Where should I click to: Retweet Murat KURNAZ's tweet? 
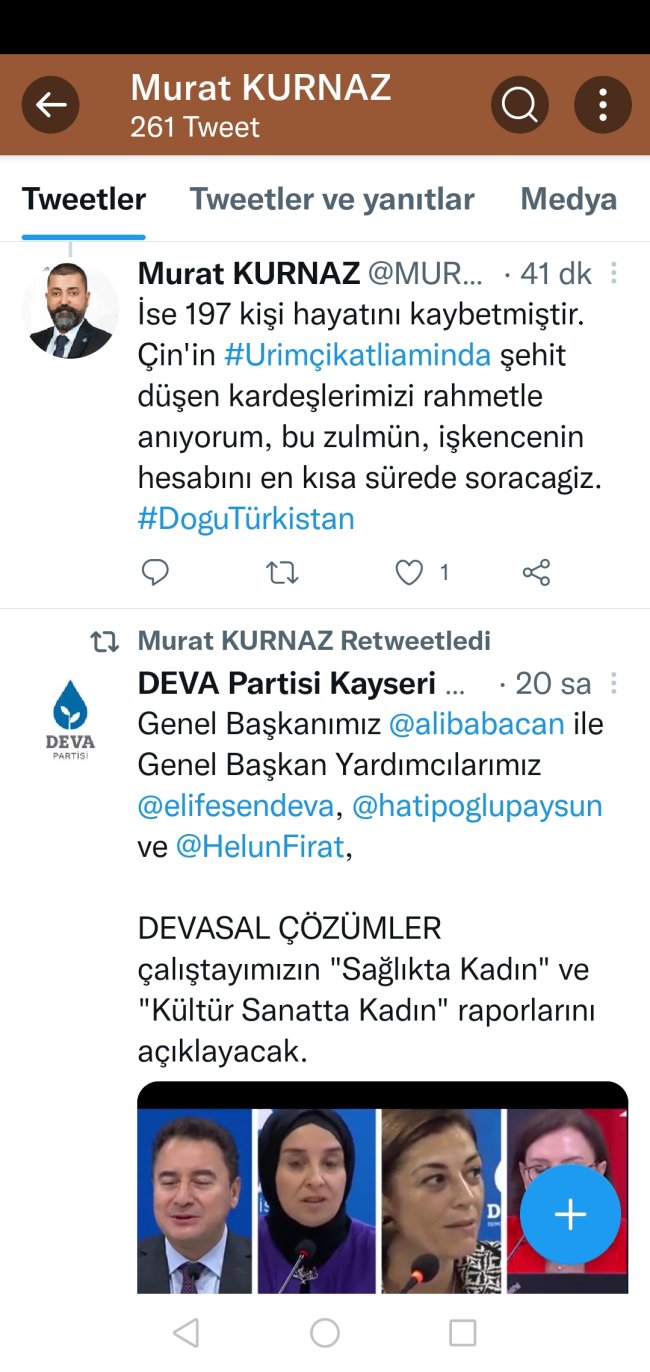point(282,572)
